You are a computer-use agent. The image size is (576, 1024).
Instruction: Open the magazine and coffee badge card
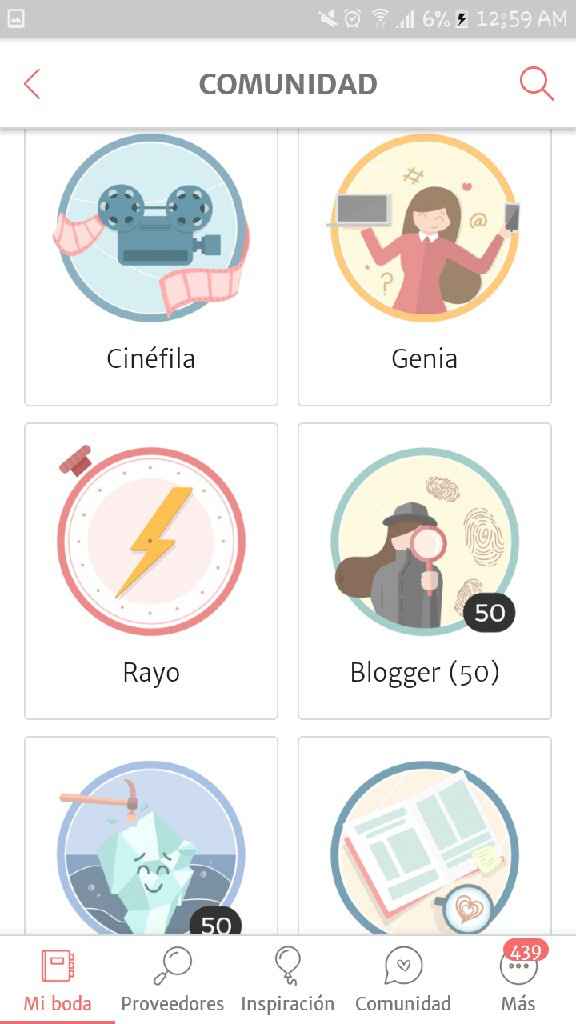[x=424, y=836]
